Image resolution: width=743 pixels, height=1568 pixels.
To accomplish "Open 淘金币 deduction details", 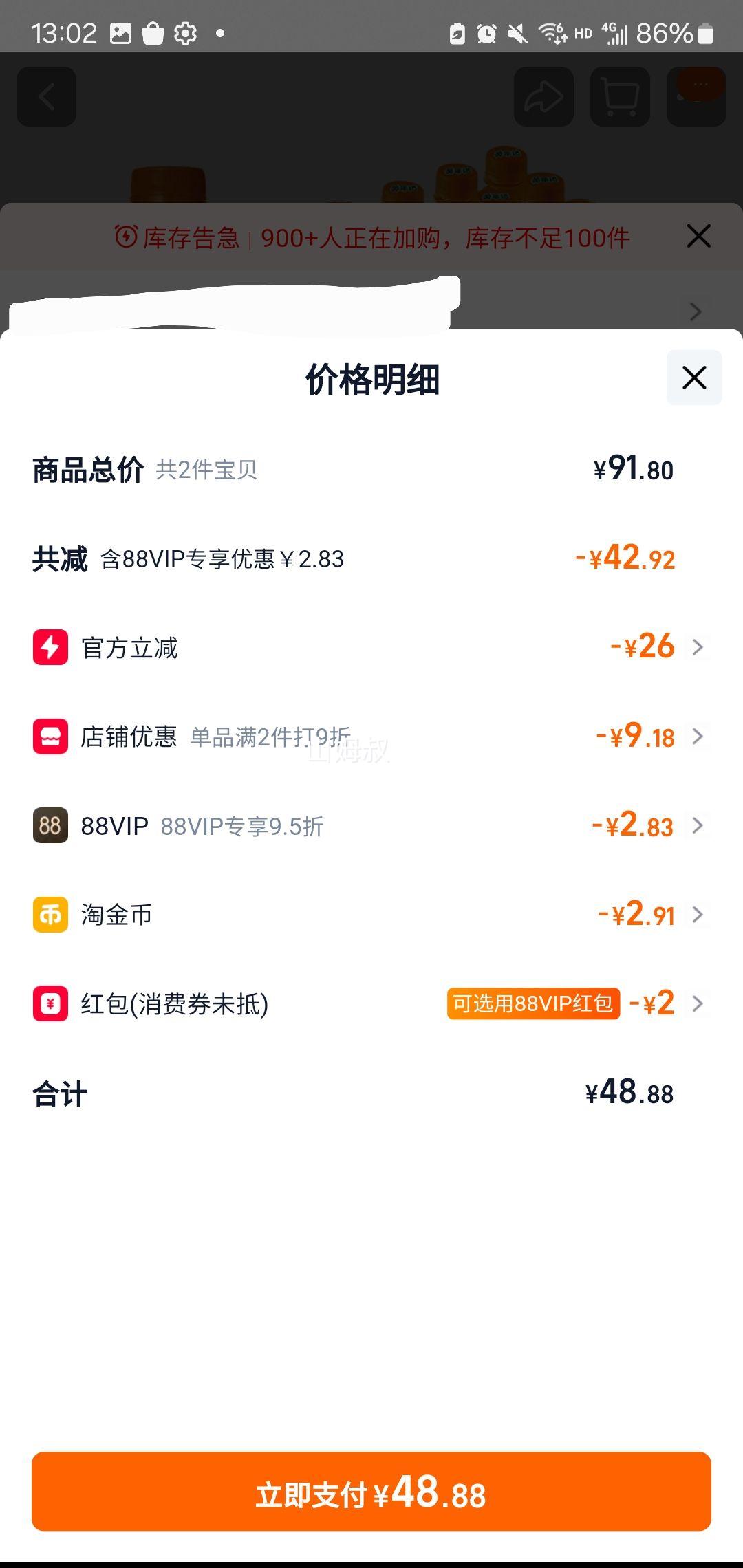I will [x=371, y=915].
